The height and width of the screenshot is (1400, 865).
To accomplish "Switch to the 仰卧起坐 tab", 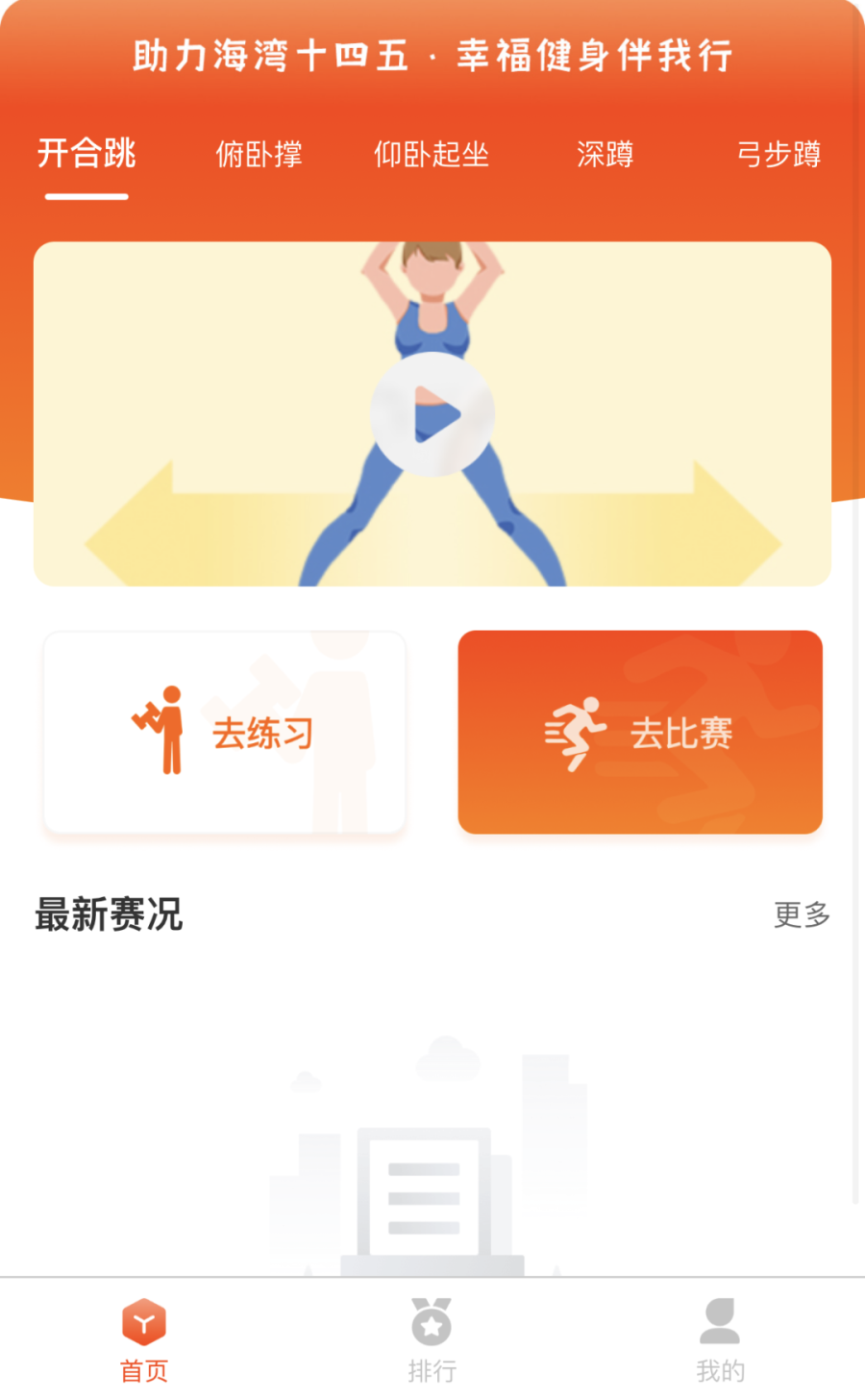I will coord(432,154).
